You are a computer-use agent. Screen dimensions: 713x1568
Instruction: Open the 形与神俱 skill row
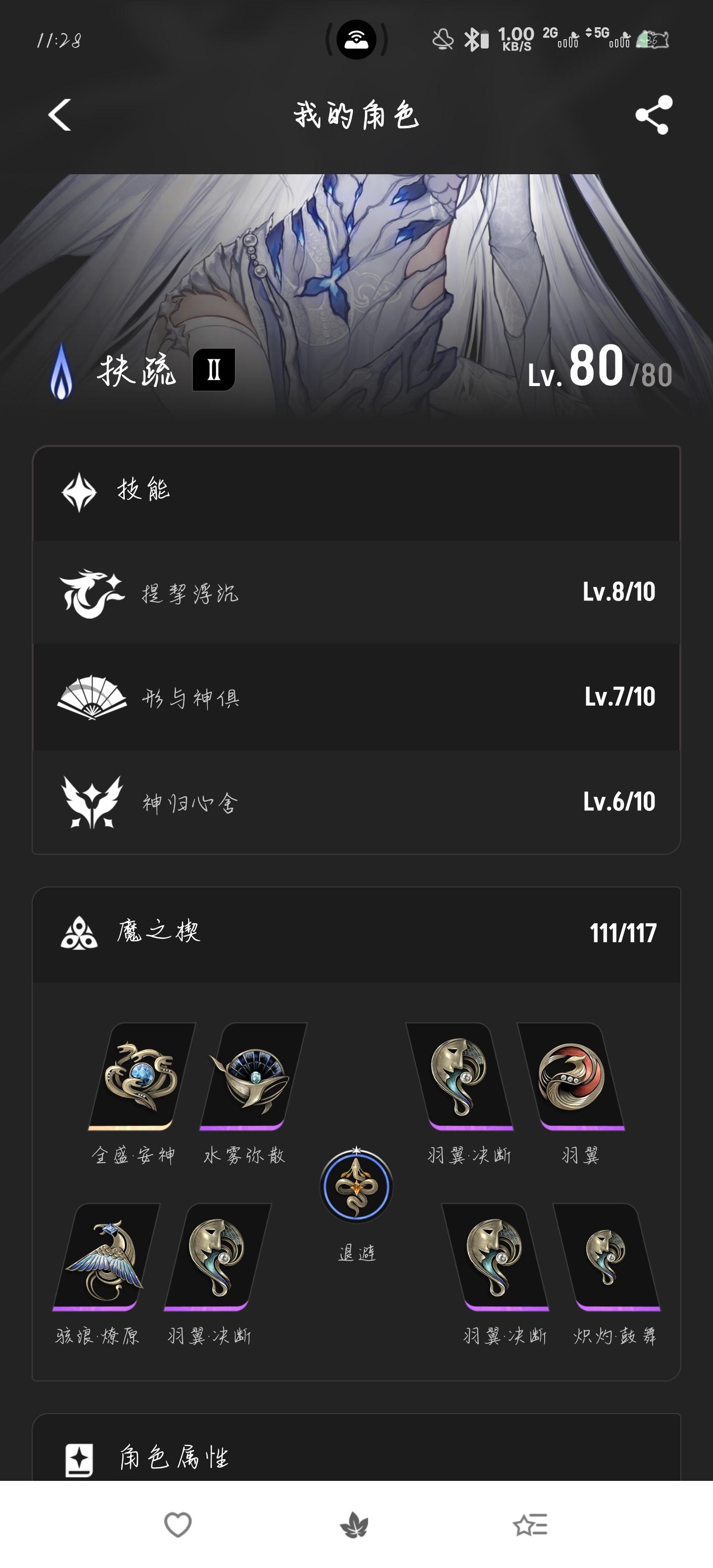pyautogui.click(x=356, y=697)
